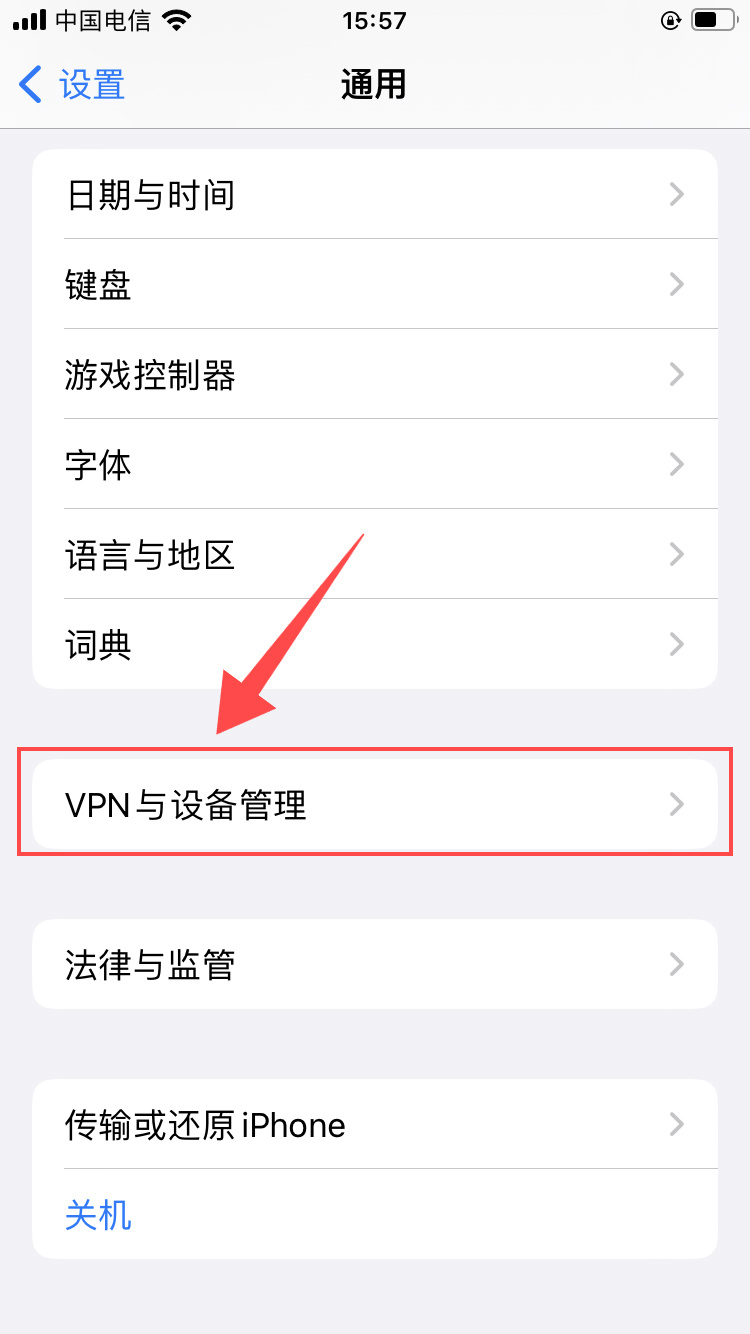Open 语言与地区 settings
Image resolution: width=750 pixels, height=1334 pixels.
tap(374, 554)
